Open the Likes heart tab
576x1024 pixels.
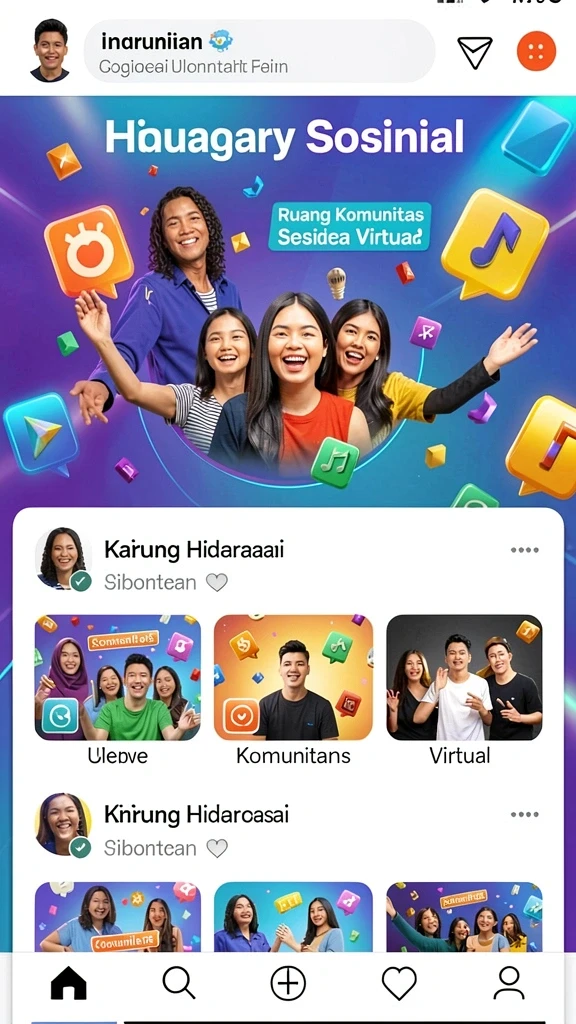point(399,982)
